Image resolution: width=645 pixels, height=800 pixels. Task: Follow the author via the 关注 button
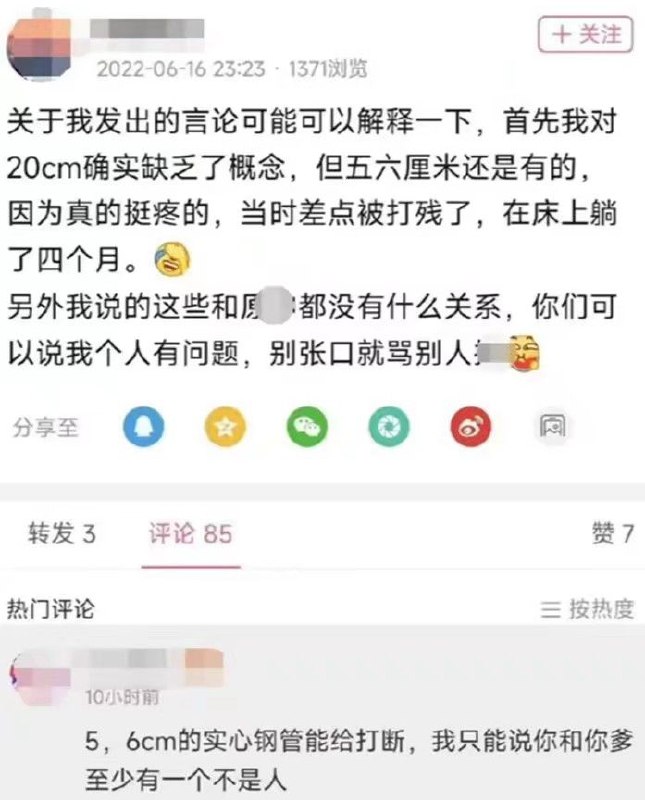tap(587, 34)
